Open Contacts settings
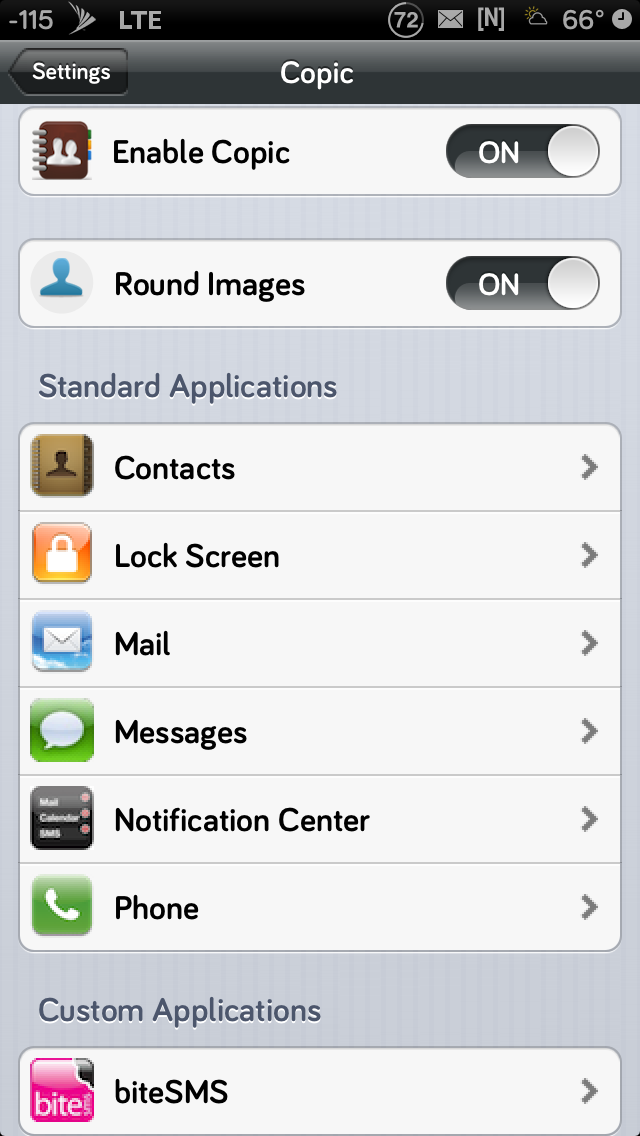Screen dimensions: 640x1136 pyautogui.click(x=320, y=467)
